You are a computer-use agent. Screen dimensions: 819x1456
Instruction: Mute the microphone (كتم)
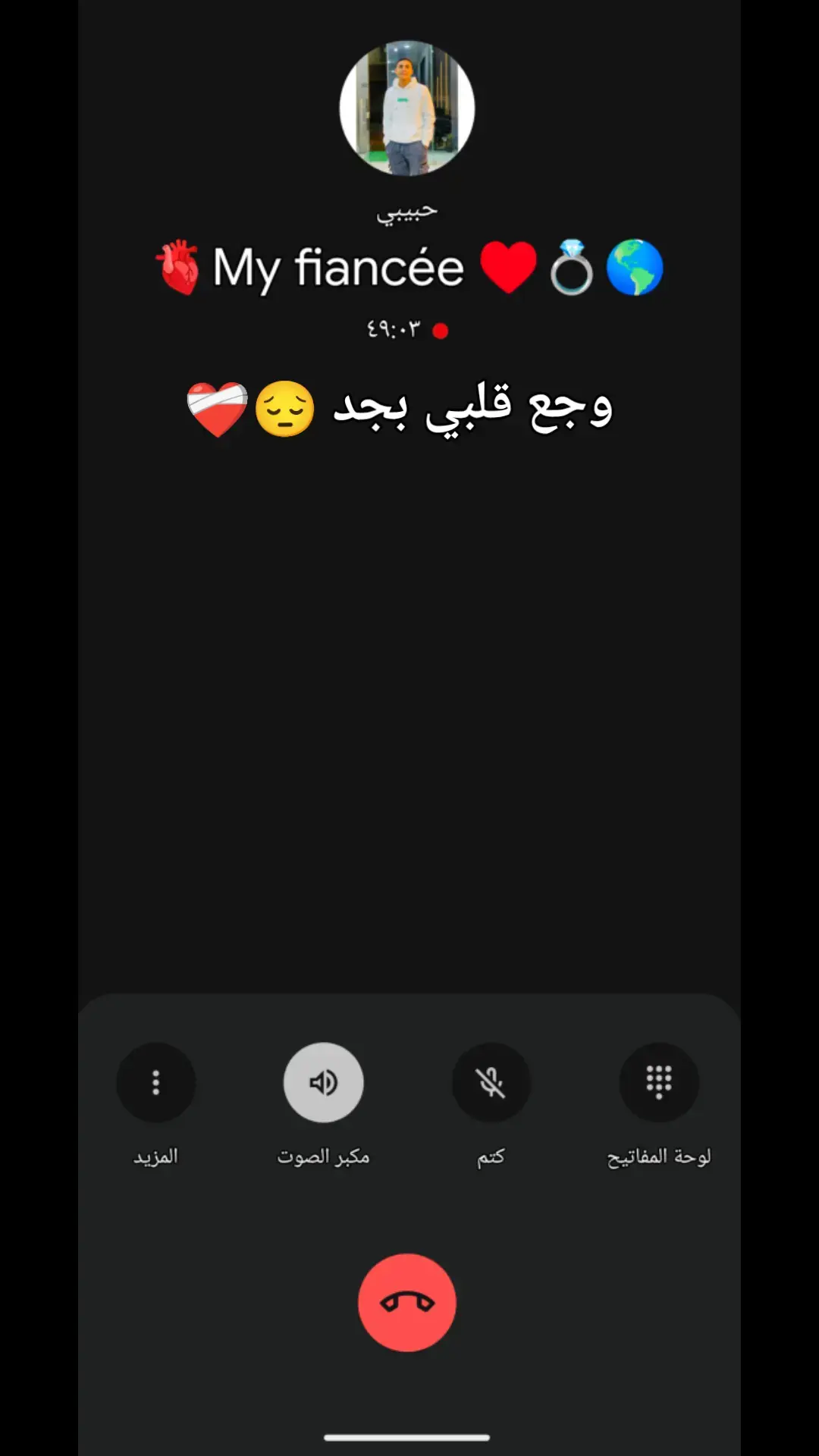click(491, 1082)
